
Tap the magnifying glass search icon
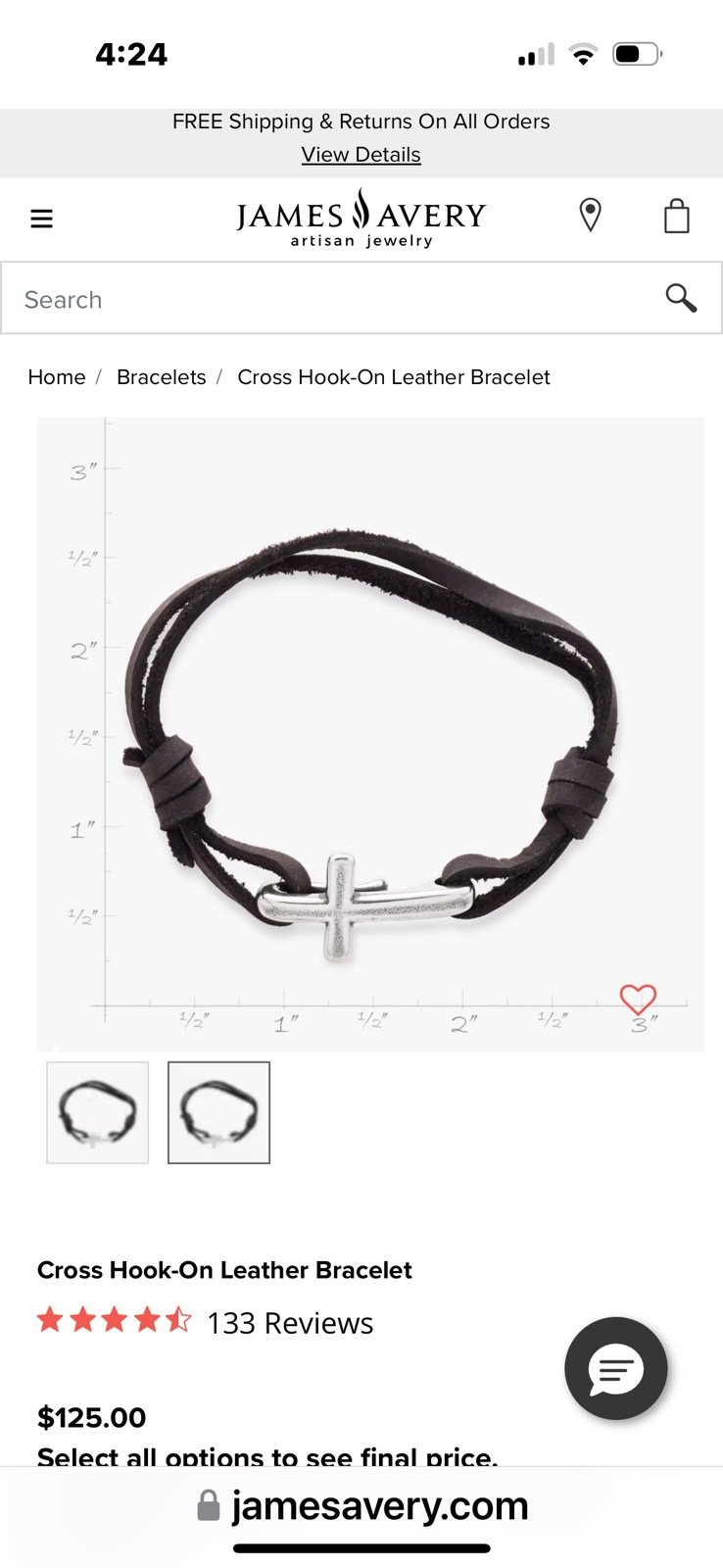pyautogui.click(x=681, y=298)
